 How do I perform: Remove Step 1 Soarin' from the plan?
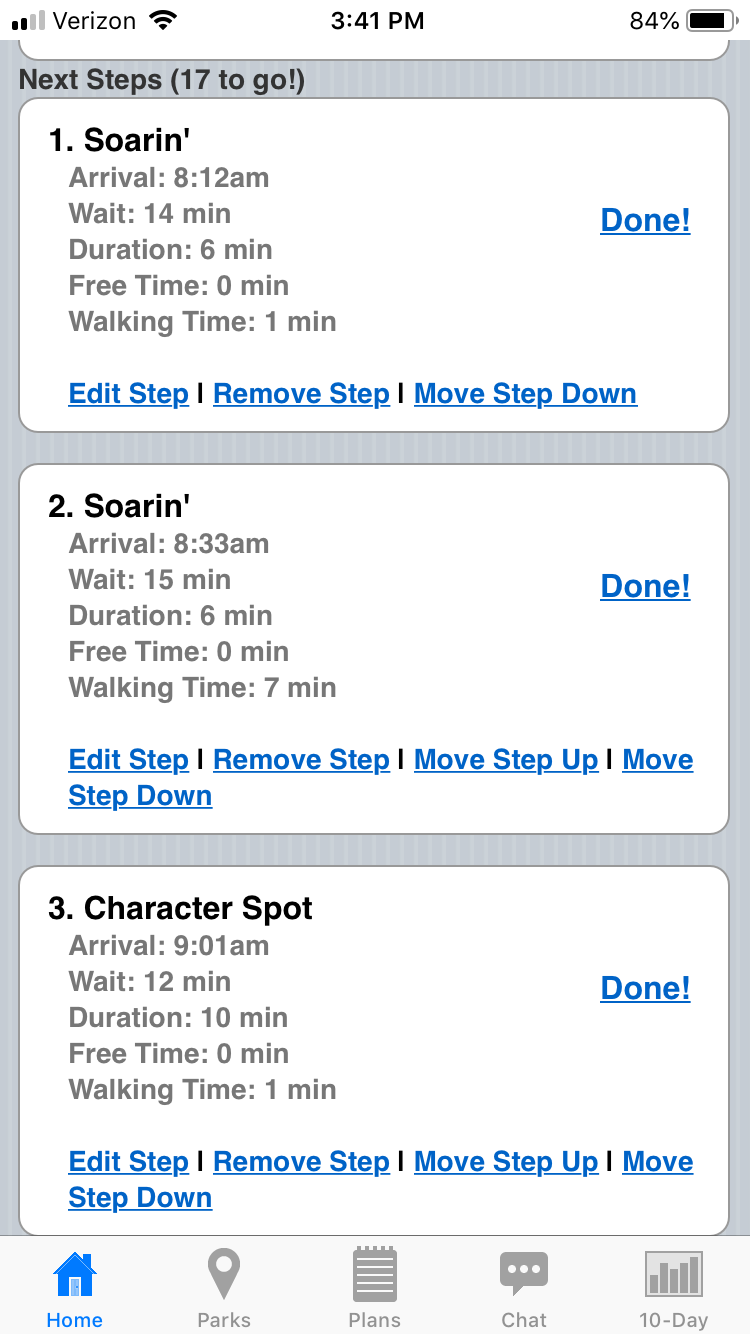point(301,394)
